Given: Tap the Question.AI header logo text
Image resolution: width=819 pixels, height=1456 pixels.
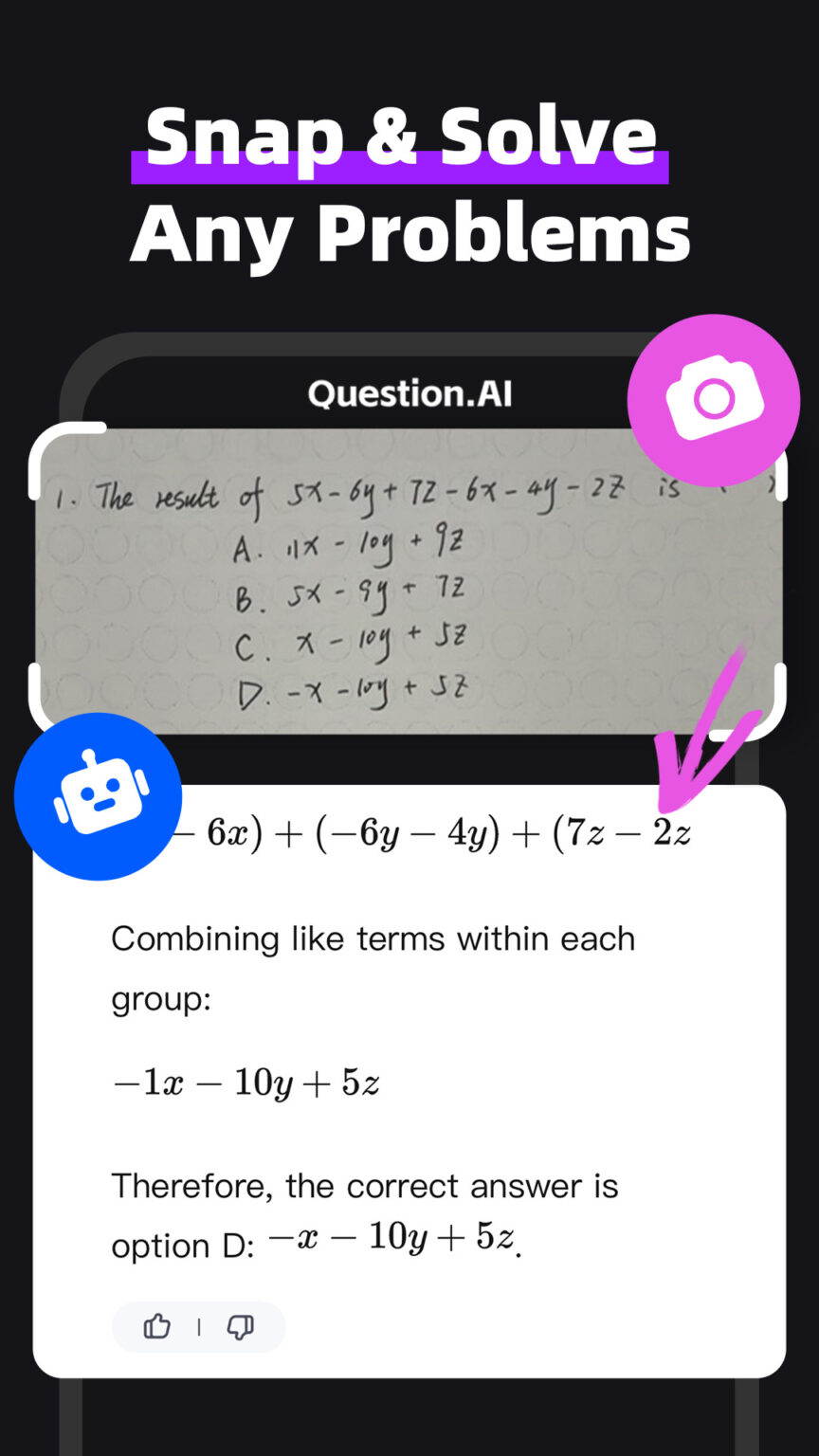Looking at the screenshot, I should tap(409, 393).
